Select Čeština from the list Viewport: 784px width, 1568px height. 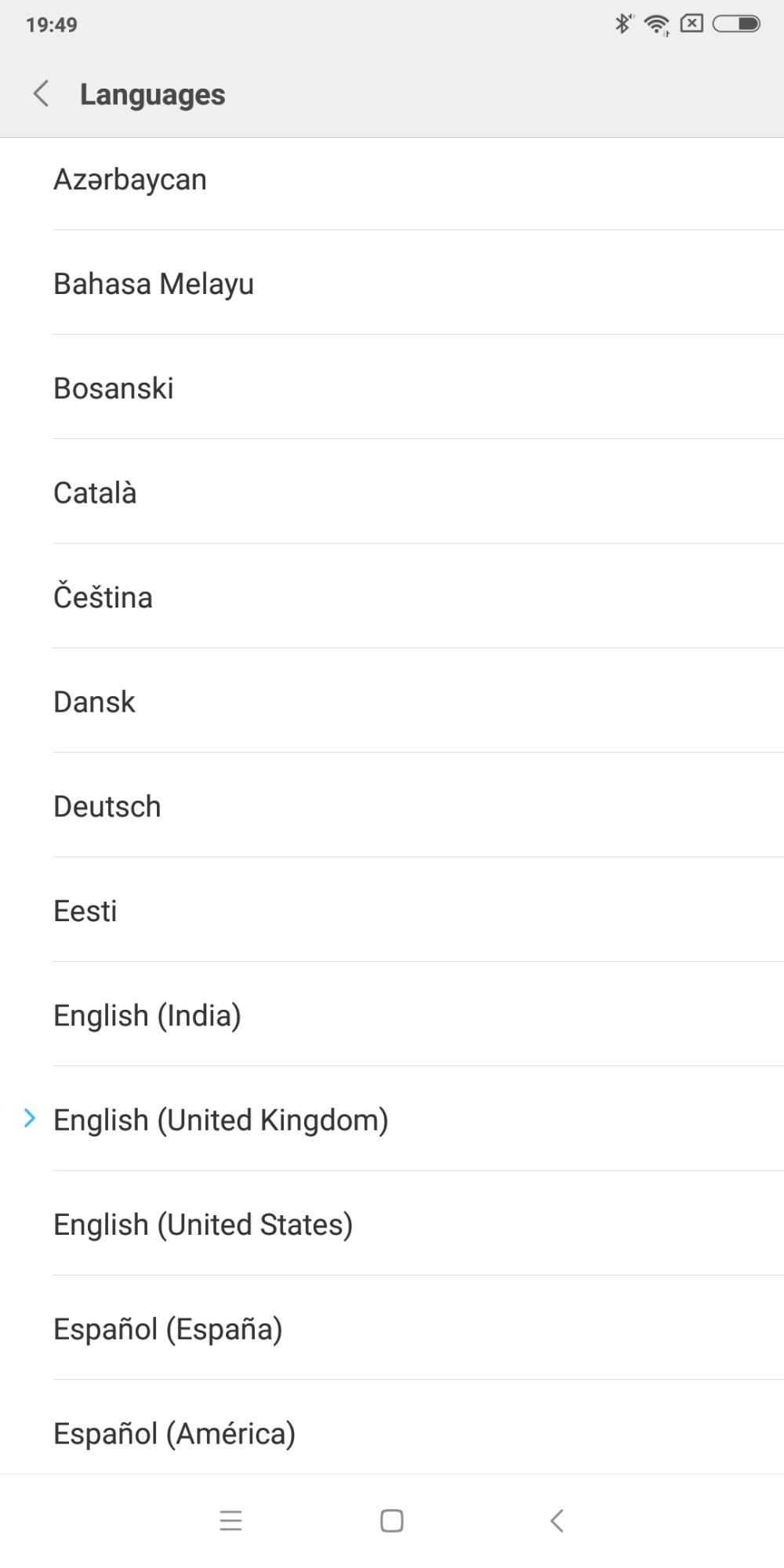coord(392,597)
